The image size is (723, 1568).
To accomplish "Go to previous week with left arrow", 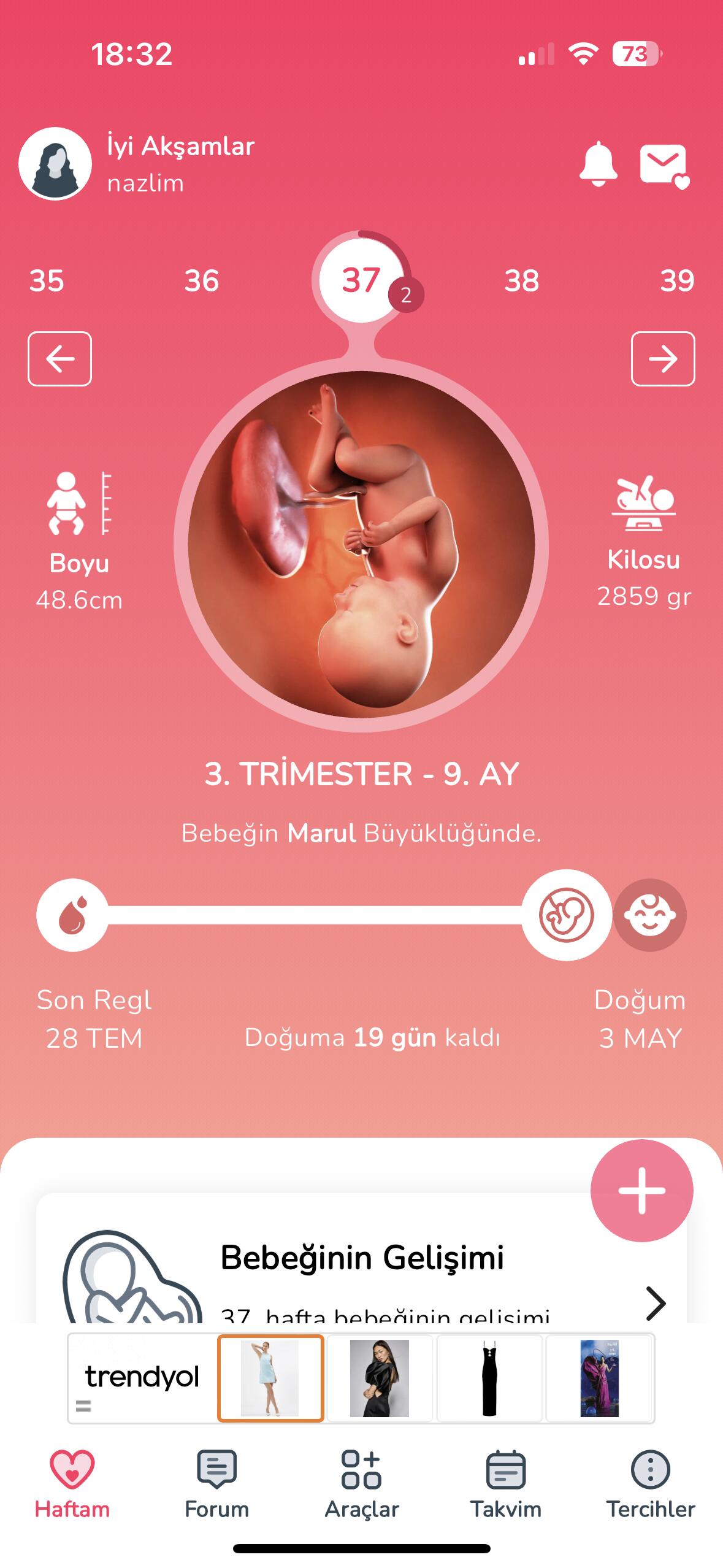I will (x=59, y=359).
